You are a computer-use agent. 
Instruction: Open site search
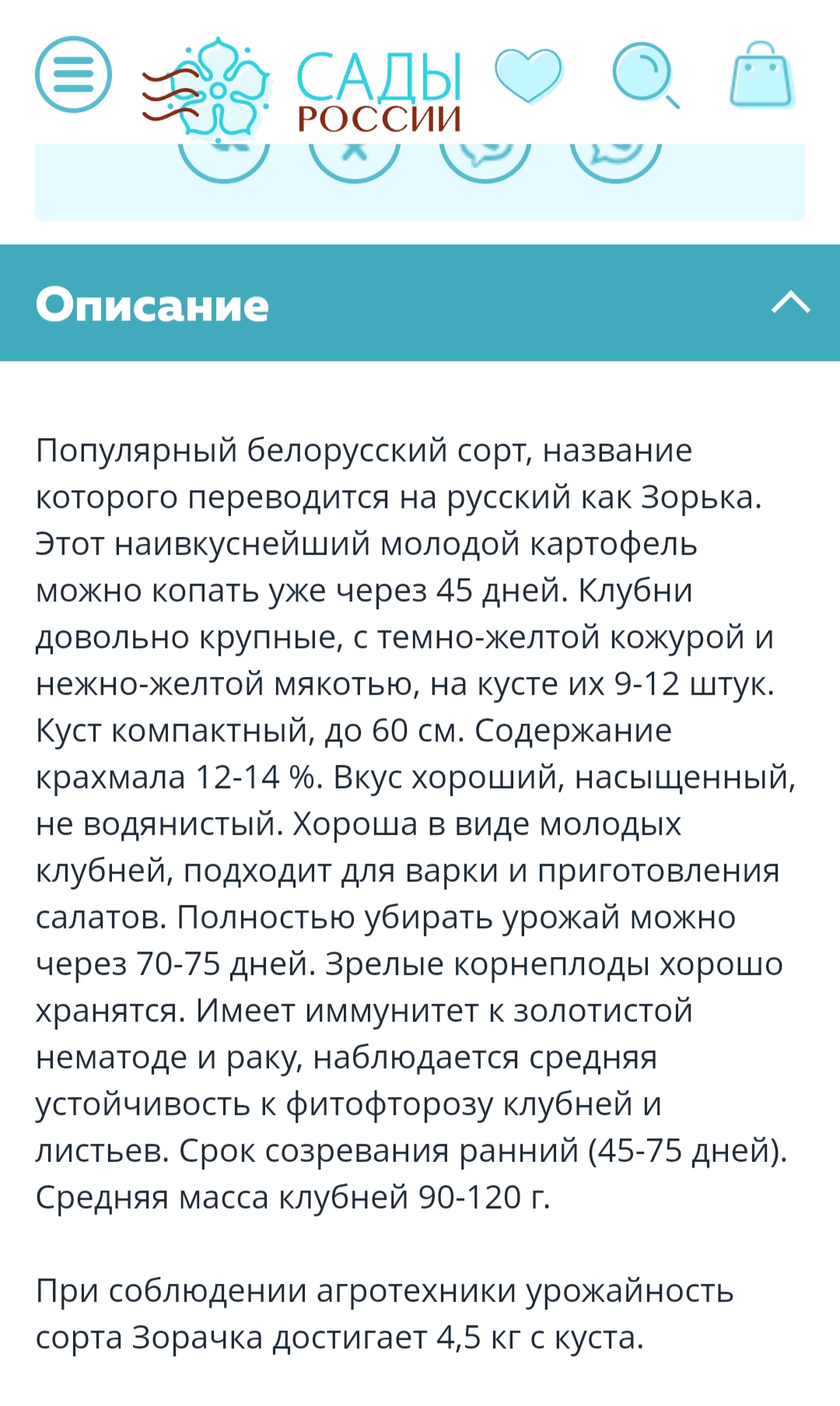click(645, 75)
